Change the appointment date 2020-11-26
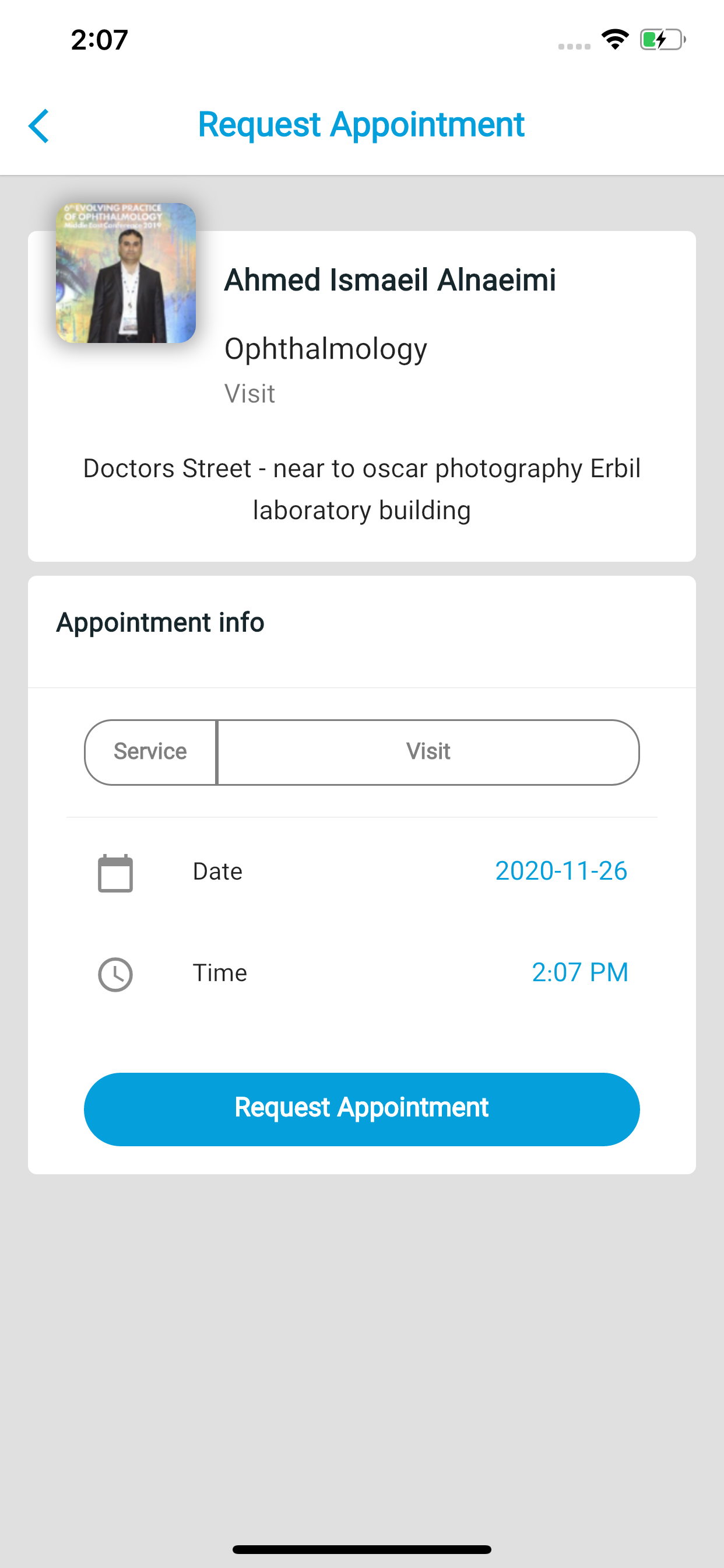This screenshot has width=724, height=1568. point(561,871)
